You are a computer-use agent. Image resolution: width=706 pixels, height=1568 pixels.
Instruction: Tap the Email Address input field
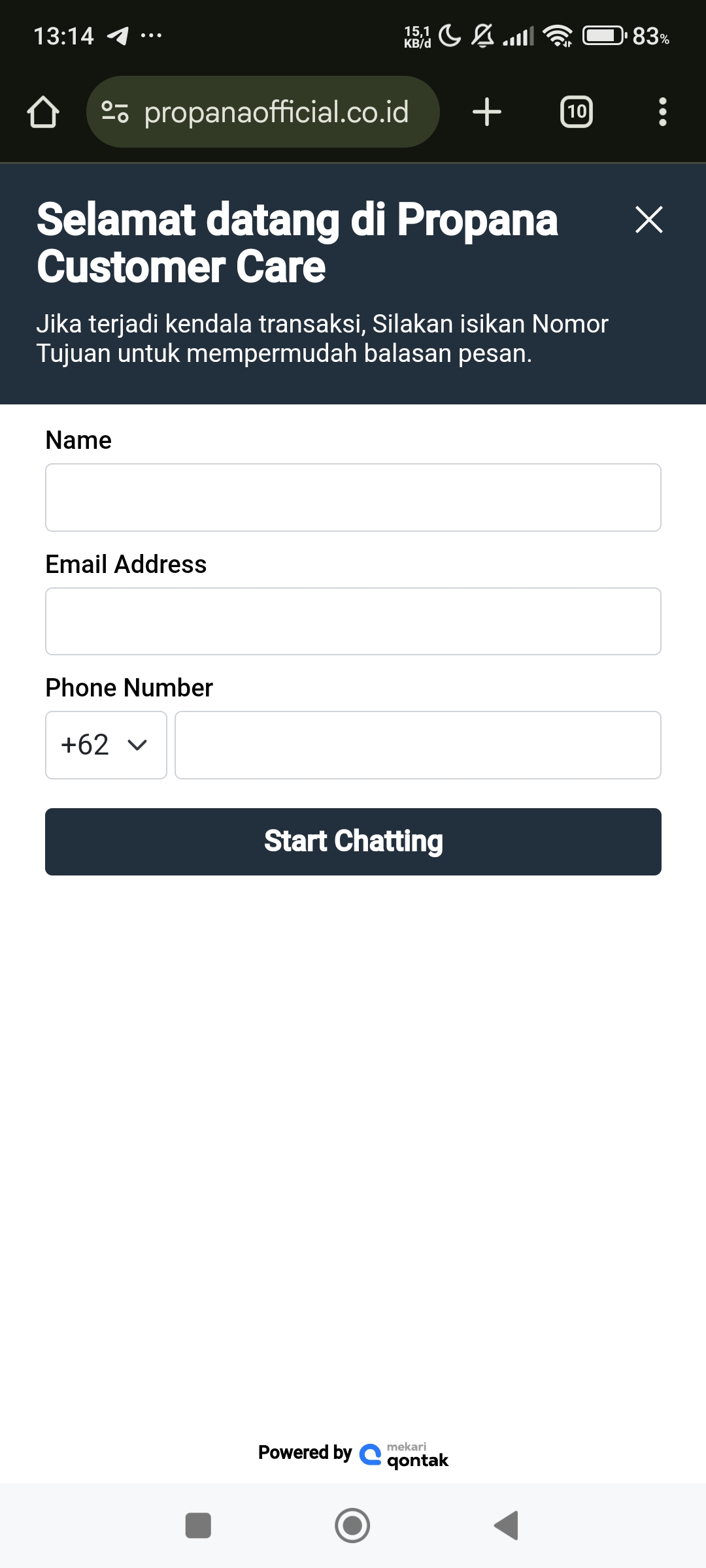pos(353,621)
